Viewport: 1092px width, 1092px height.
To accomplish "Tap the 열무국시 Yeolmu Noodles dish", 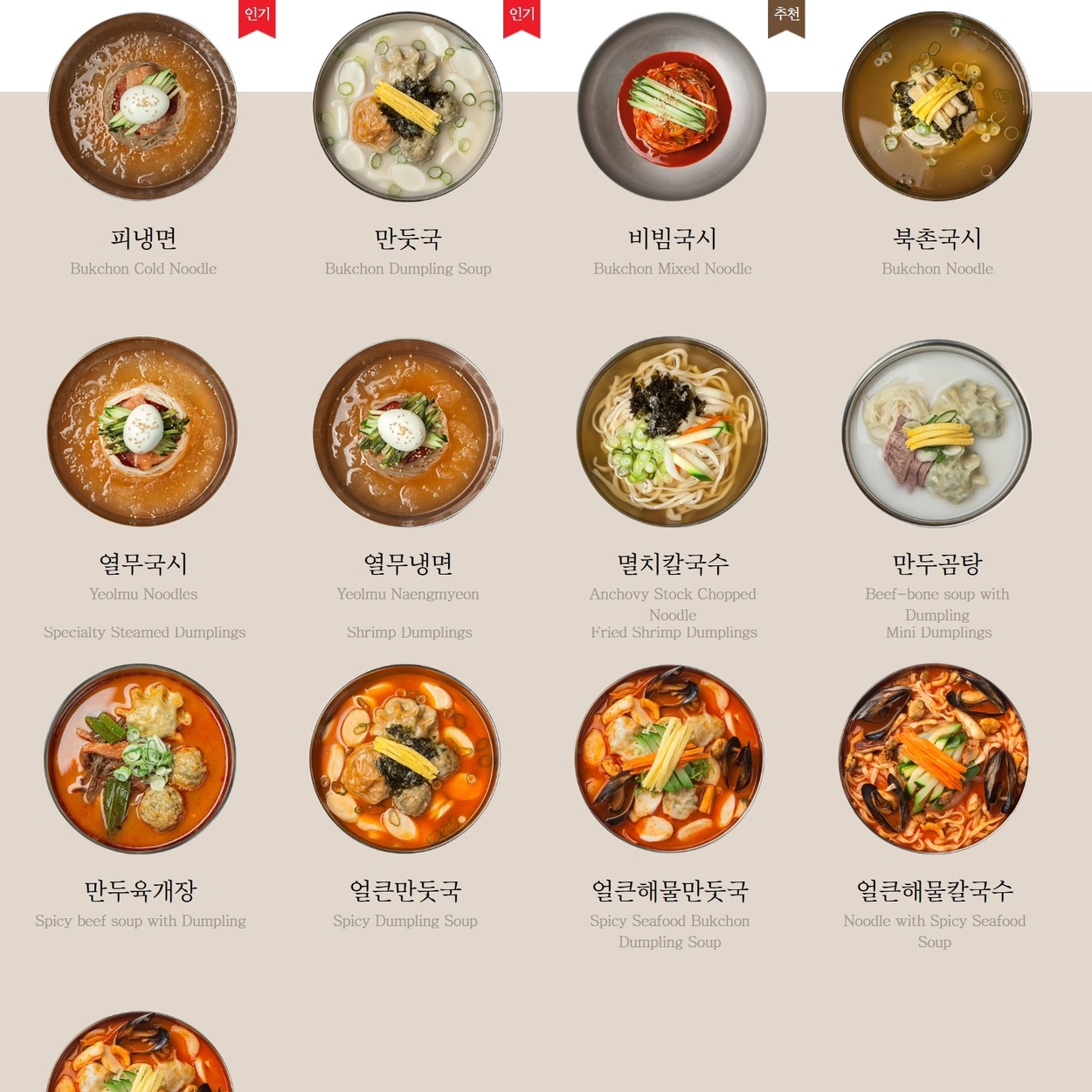I will pyautogui.click(x=142, y=432).
